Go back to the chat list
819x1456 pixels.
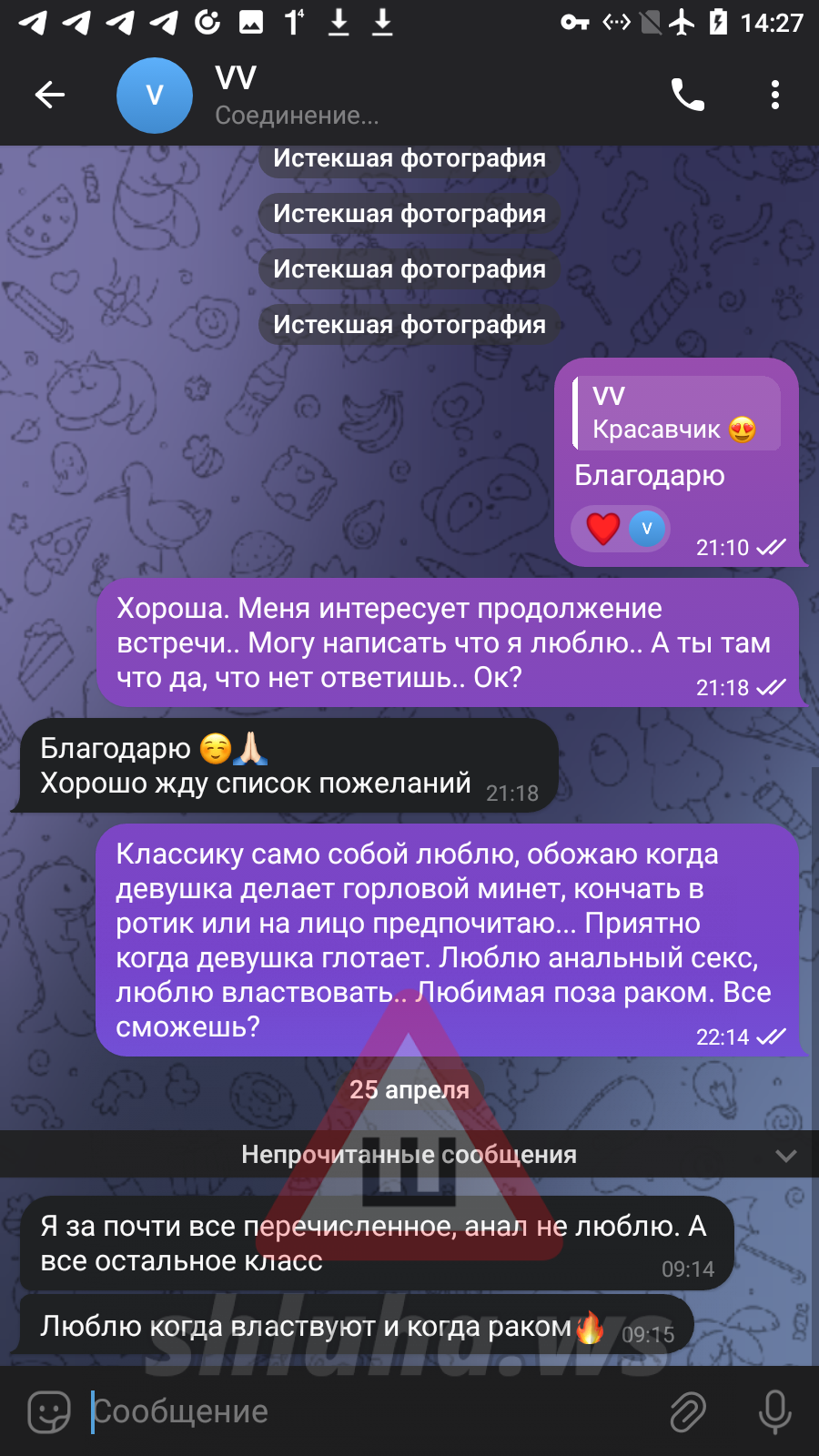click(x=50, y=95)
